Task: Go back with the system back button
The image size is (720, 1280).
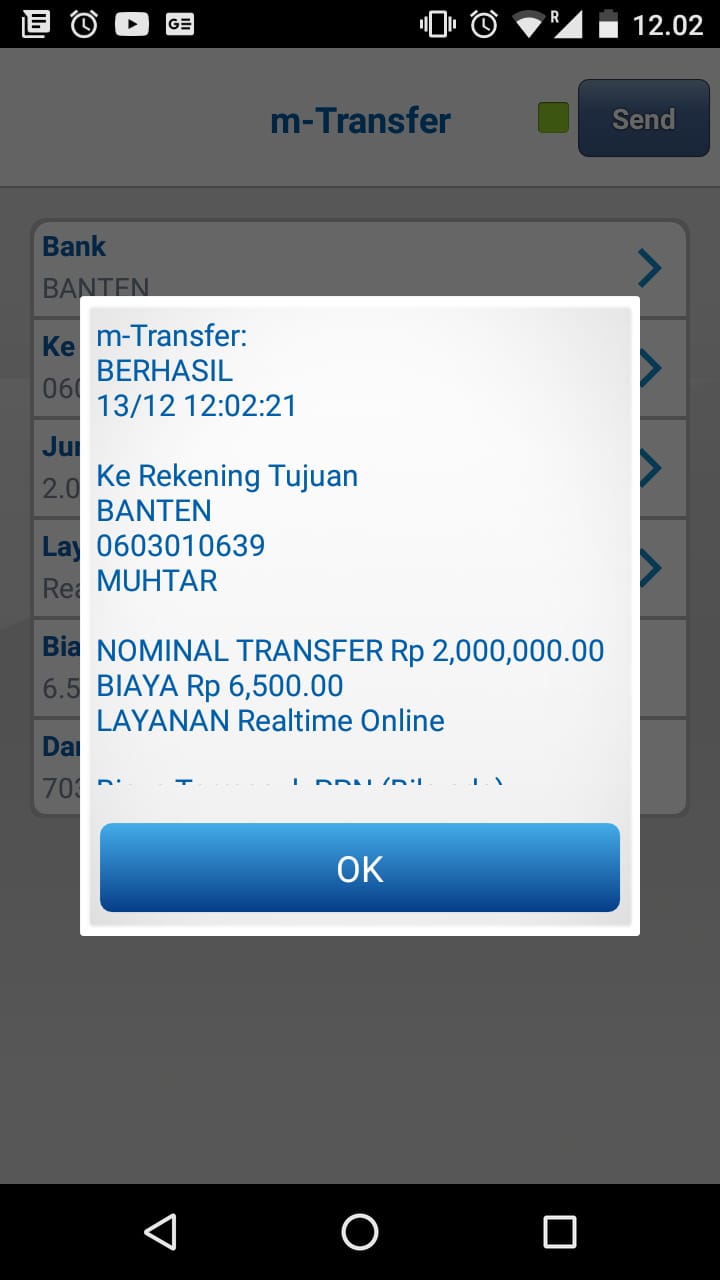Action: click(x=160, y=1231)
